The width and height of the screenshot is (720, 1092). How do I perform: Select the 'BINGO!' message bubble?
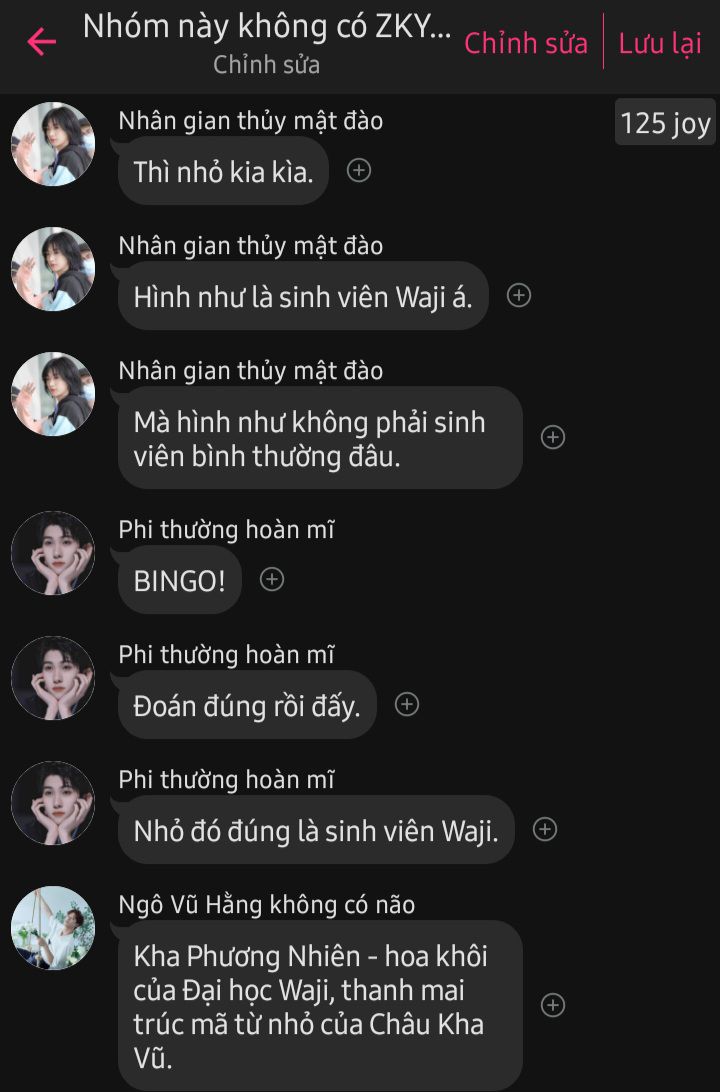click(180, 580)
